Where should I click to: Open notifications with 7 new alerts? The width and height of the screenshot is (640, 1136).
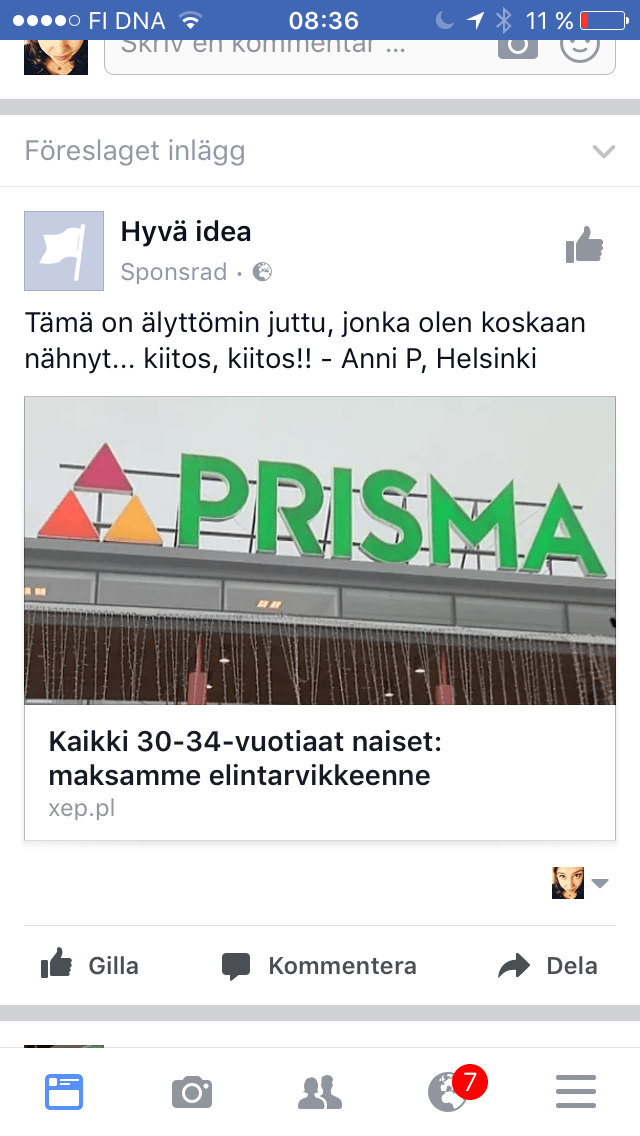(x=448, y=1091)
